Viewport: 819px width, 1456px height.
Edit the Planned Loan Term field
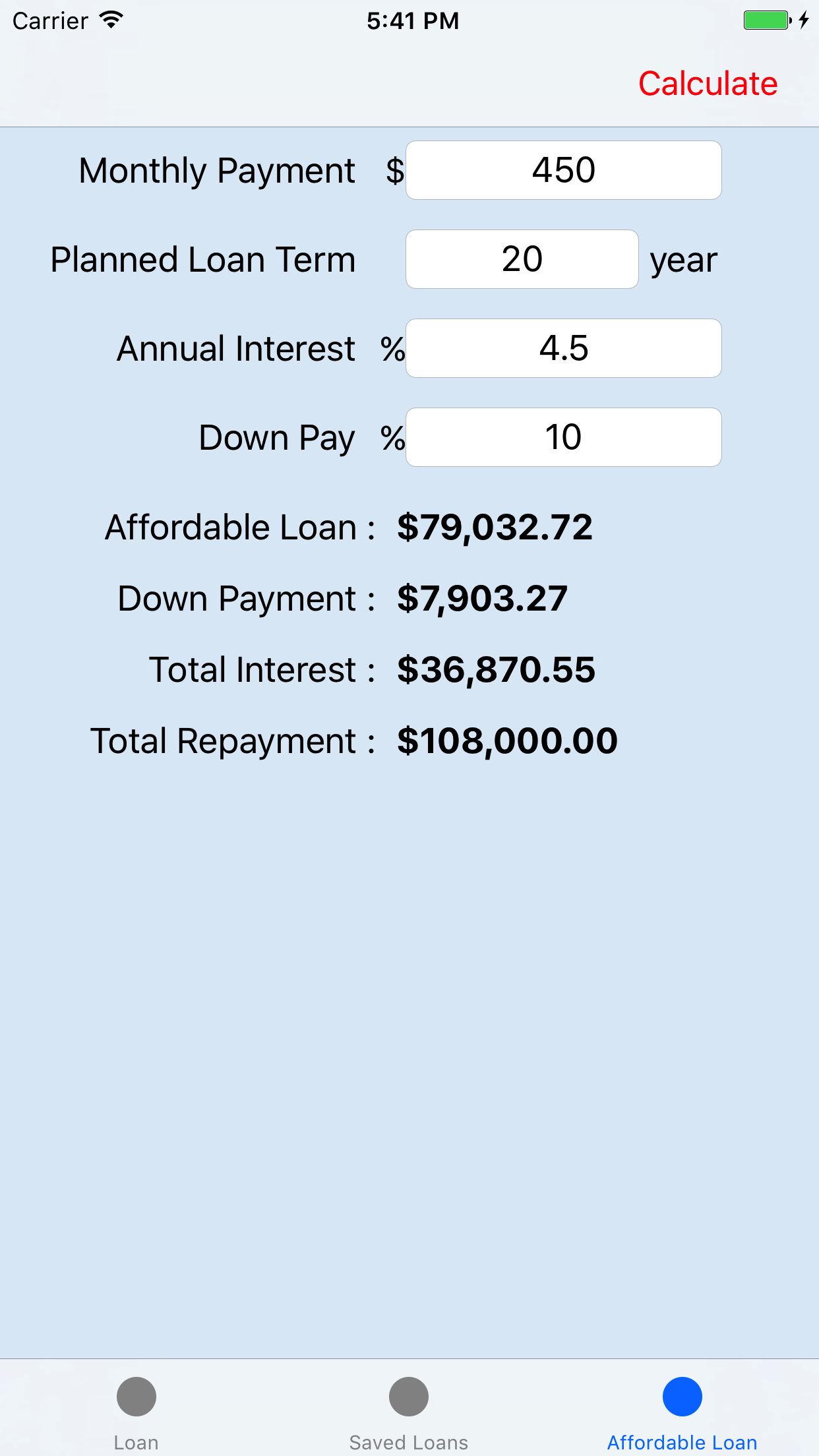[522, 259]
